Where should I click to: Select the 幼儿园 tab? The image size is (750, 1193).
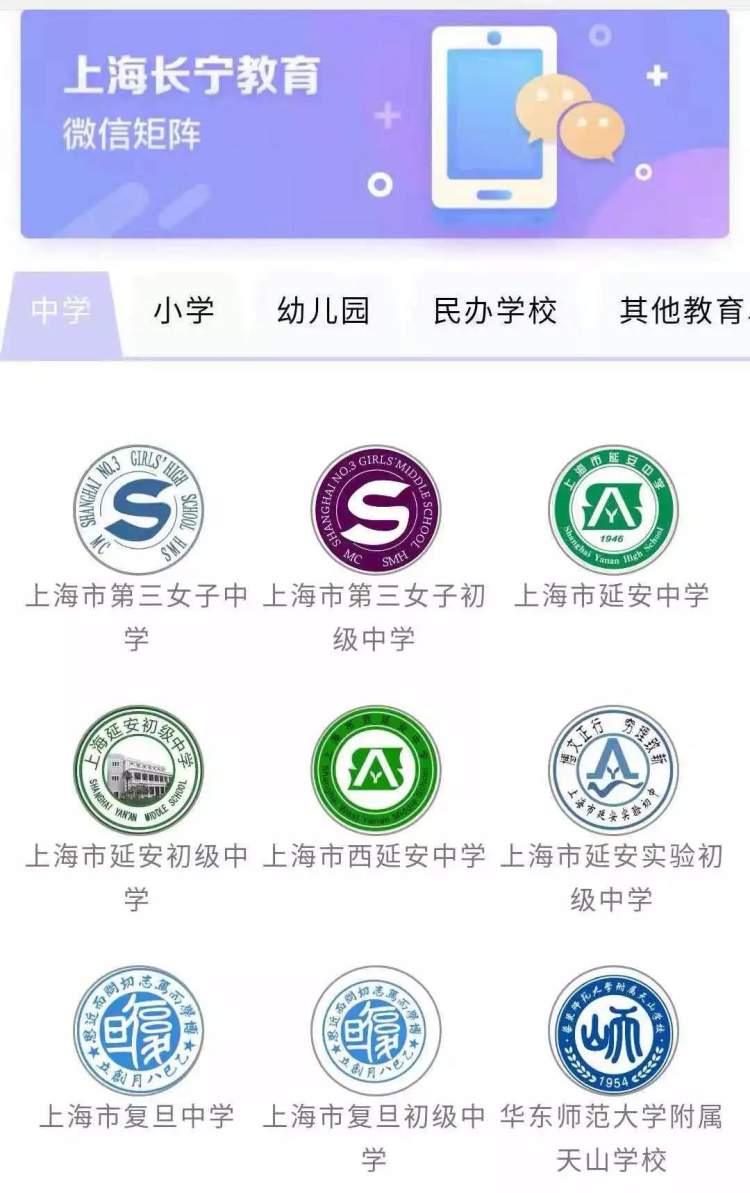click(323, 311)
